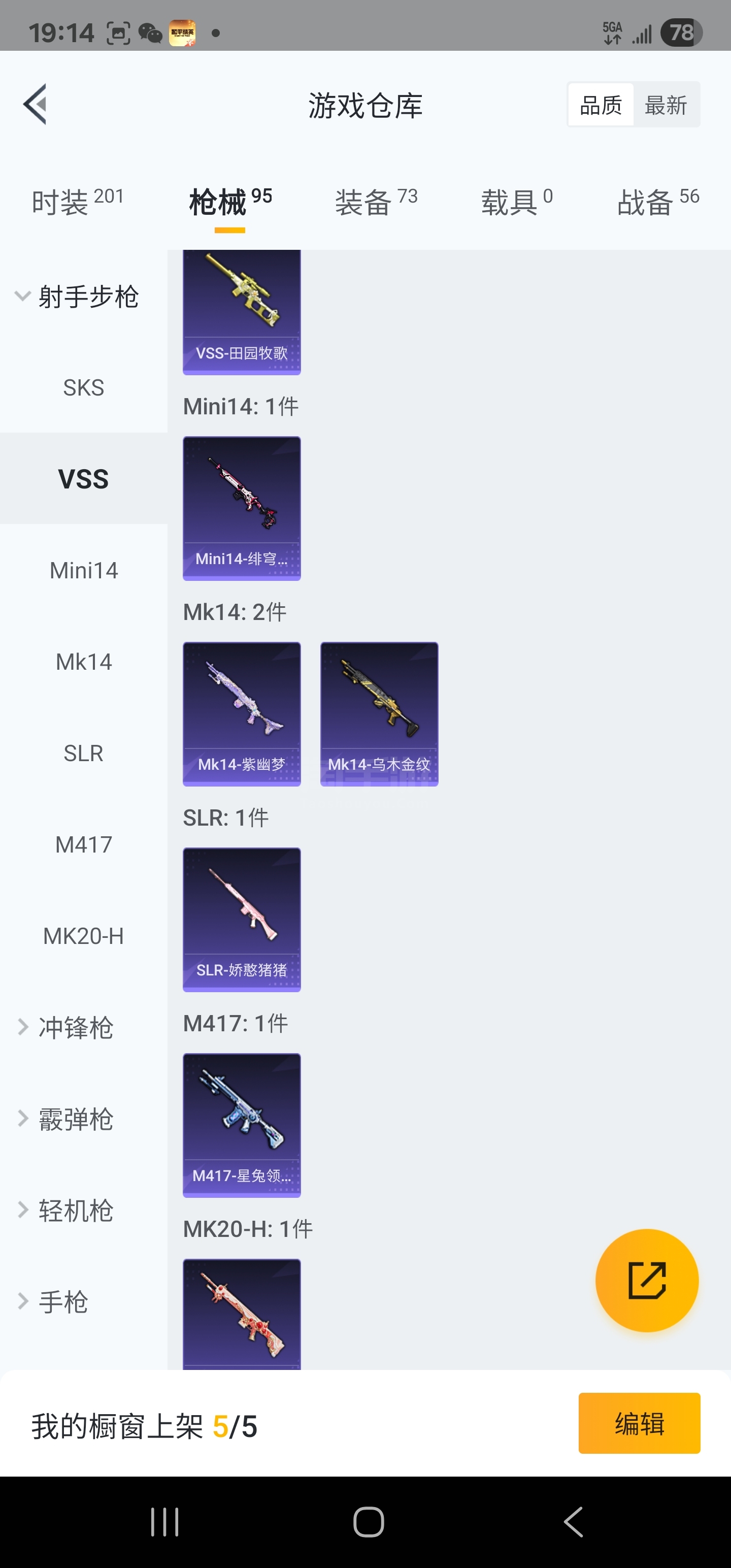
Task: Tap the orange floating share button
Action: coord(646,1280)
